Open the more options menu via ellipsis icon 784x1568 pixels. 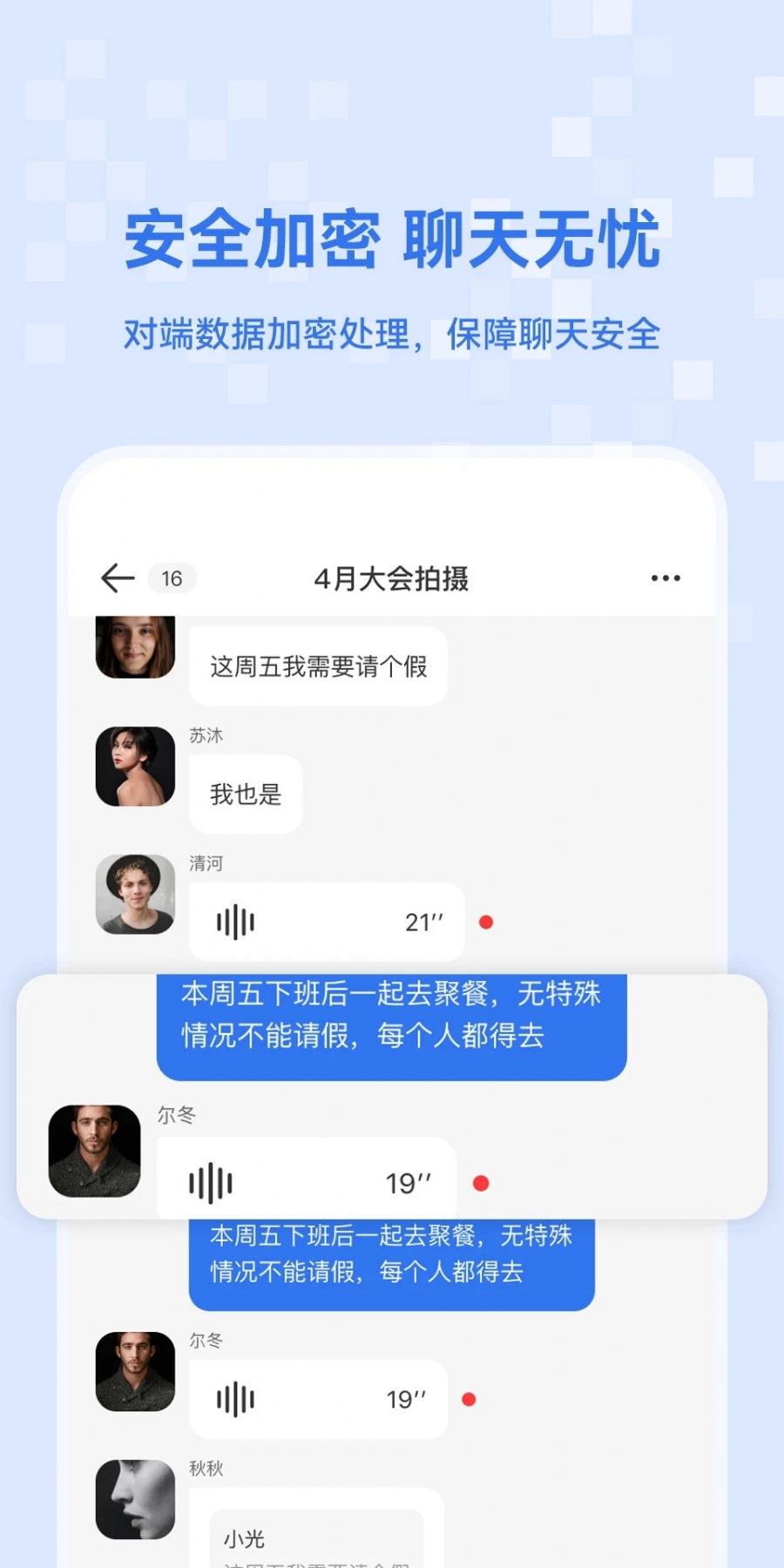click(665, 578)
